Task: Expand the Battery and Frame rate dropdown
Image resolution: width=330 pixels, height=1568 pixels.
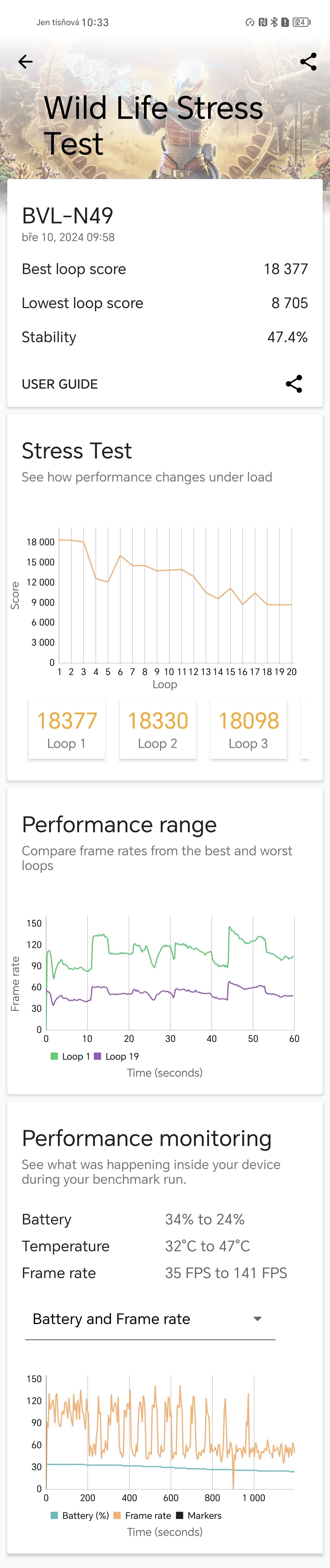Action: coord(150,1319)
